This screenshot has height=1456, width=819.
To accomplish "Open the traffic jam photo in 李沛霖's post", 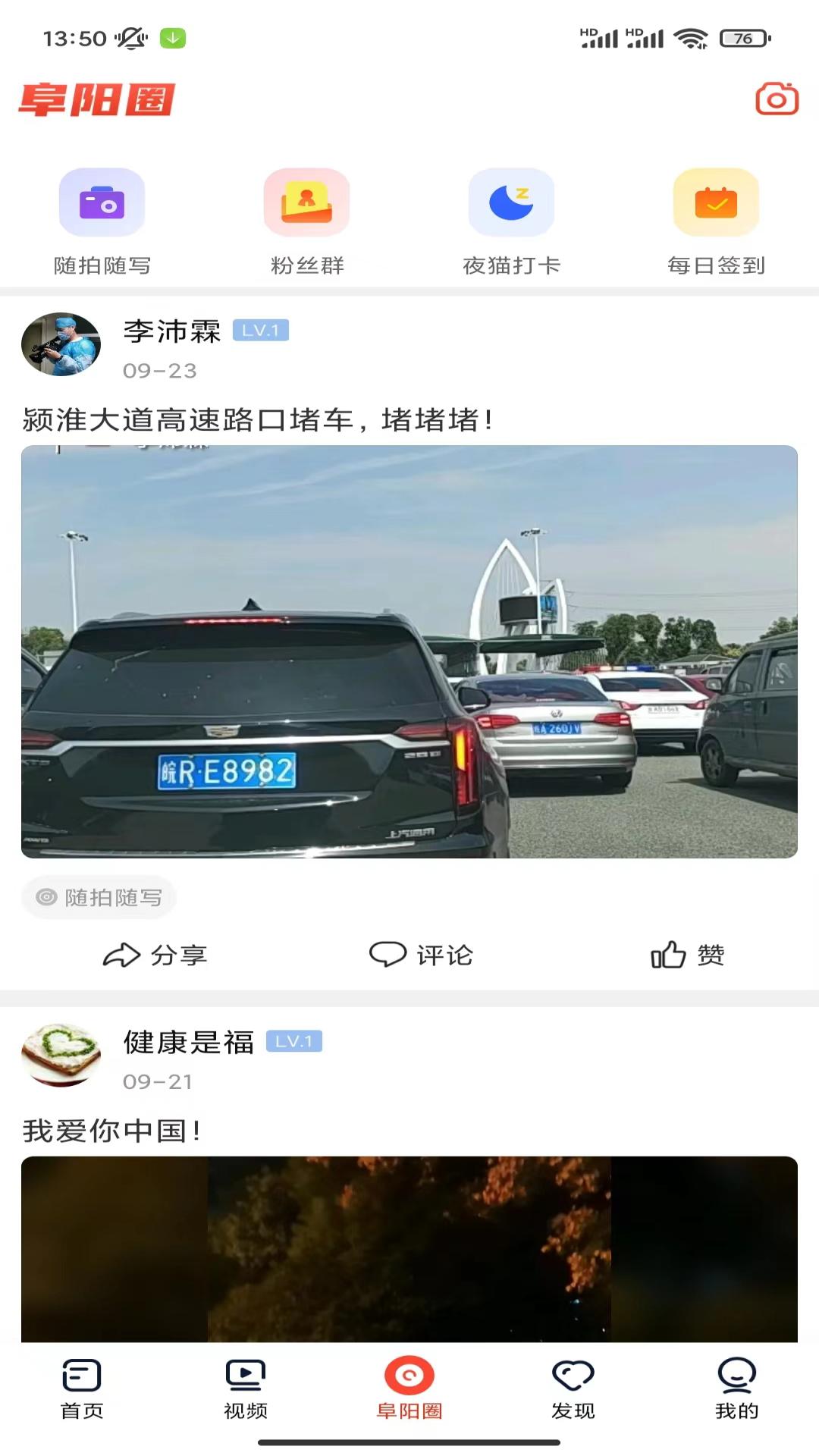I will (x=409, y=651).
